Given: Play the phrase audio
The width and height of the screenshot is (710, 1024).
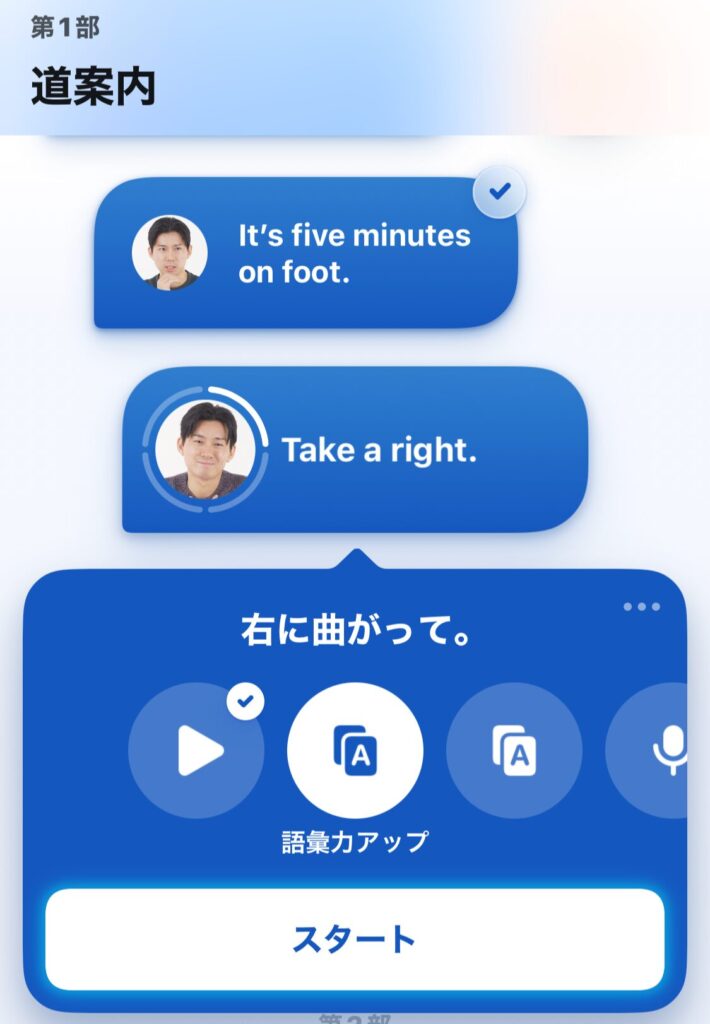Looking at the screenshot, I should click(x=197, y=750).
